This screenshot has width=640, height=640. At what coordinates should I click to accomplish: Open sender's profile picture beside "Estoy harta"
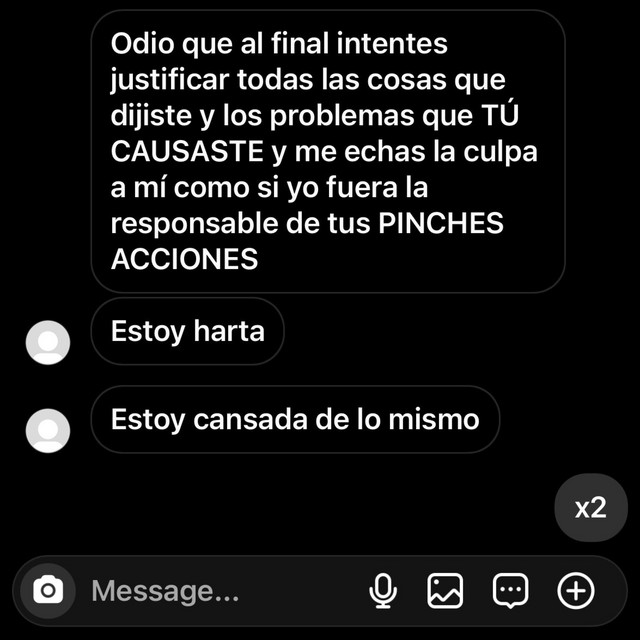coord(47,344)
